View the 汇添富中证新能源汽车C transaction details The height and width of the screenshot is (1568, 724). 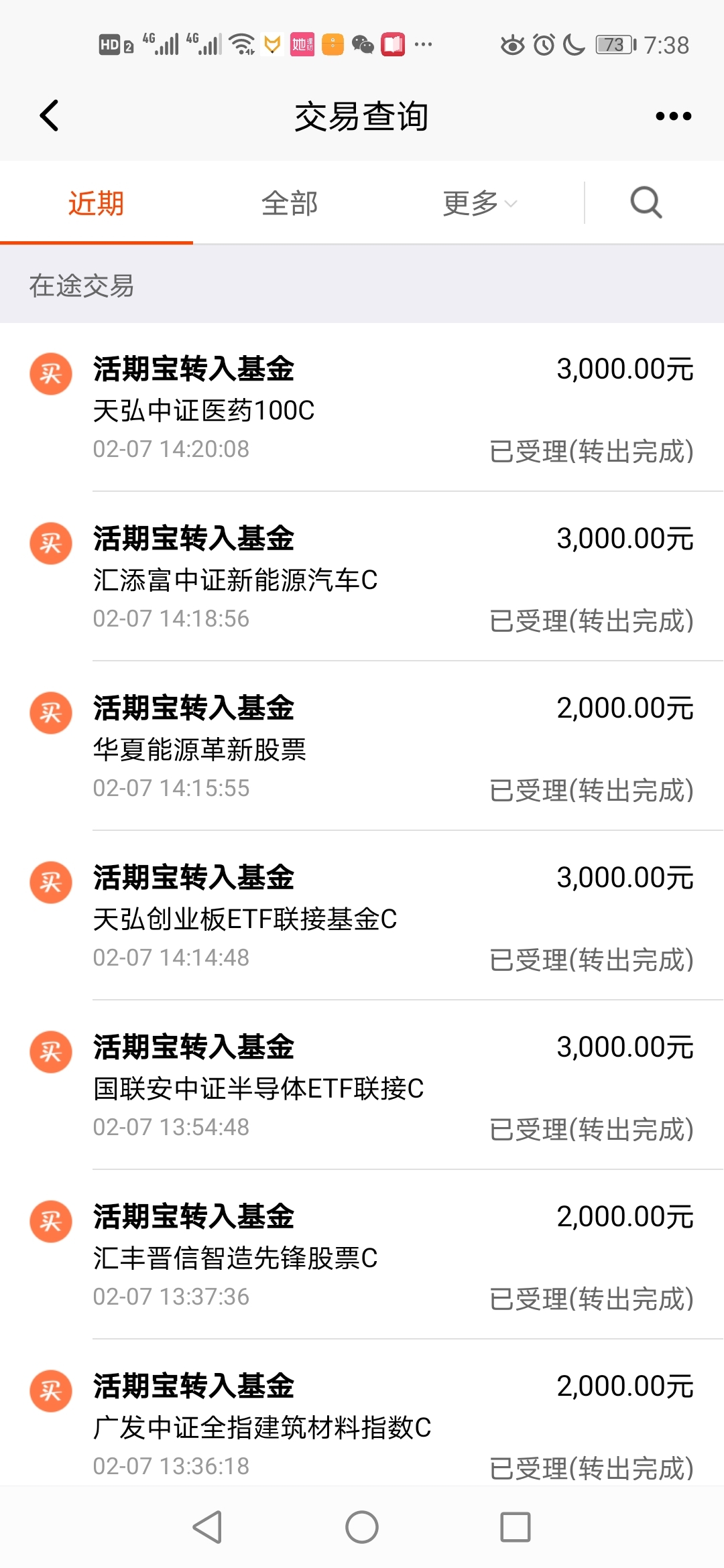point(362,577)
